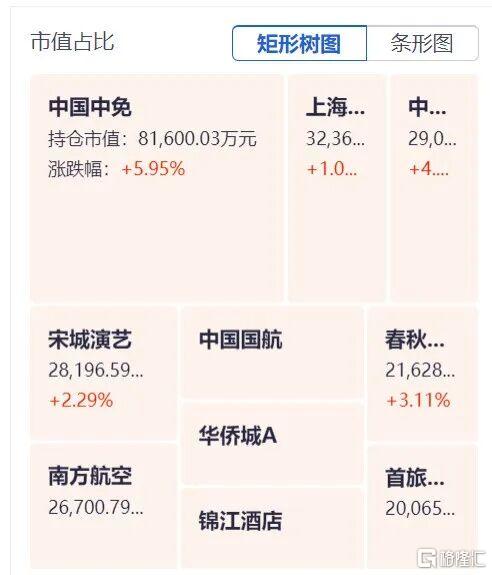This screenshot has height=575, width=492.
Task: Select the 锦江酒店 tile
Action: coord(273,528)
